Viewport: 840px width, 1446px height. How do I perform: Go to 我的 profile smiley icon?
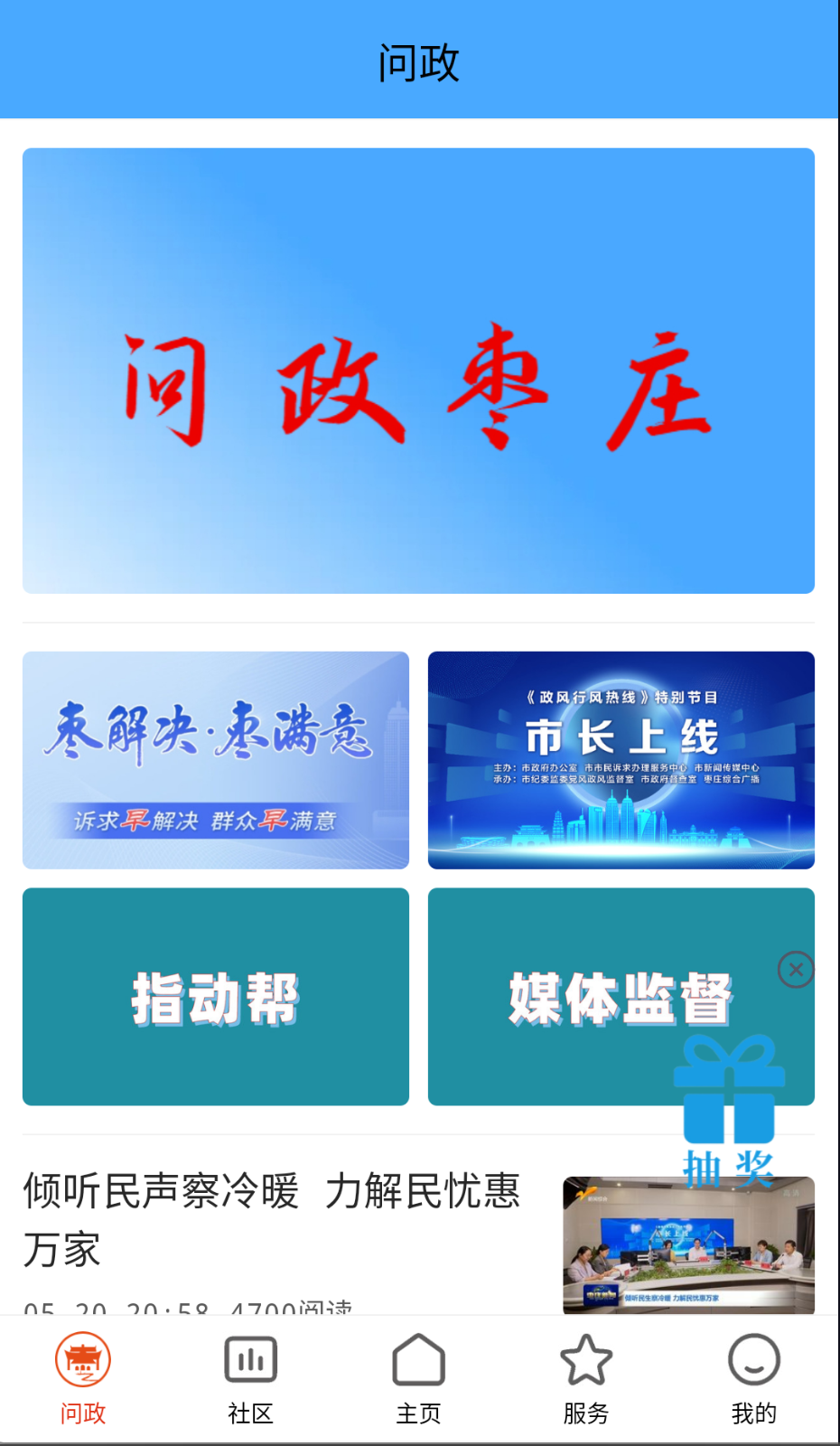coord(754,1357)
